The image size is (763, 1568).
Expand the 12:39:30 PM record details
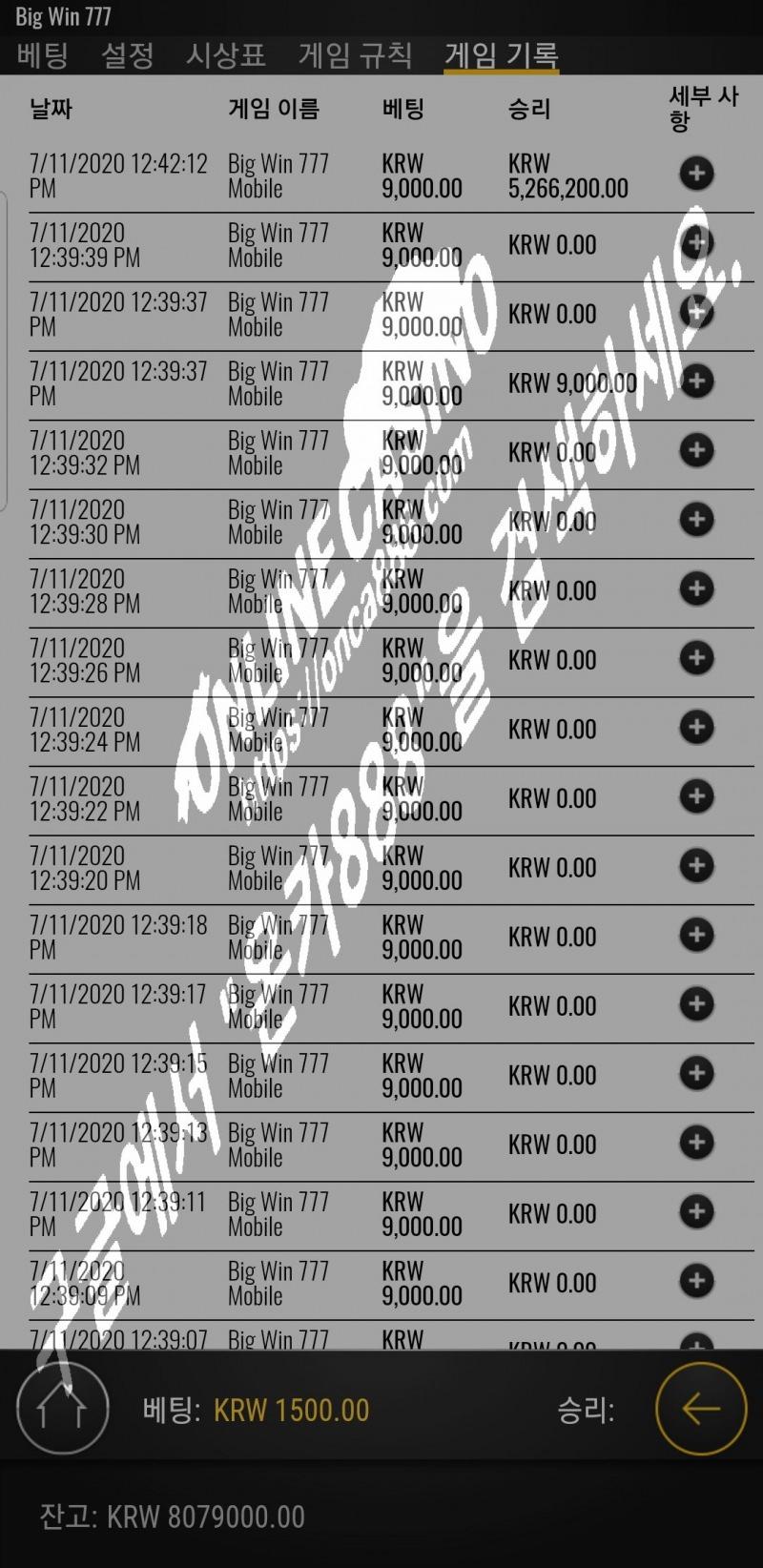(x=696, y=520)
